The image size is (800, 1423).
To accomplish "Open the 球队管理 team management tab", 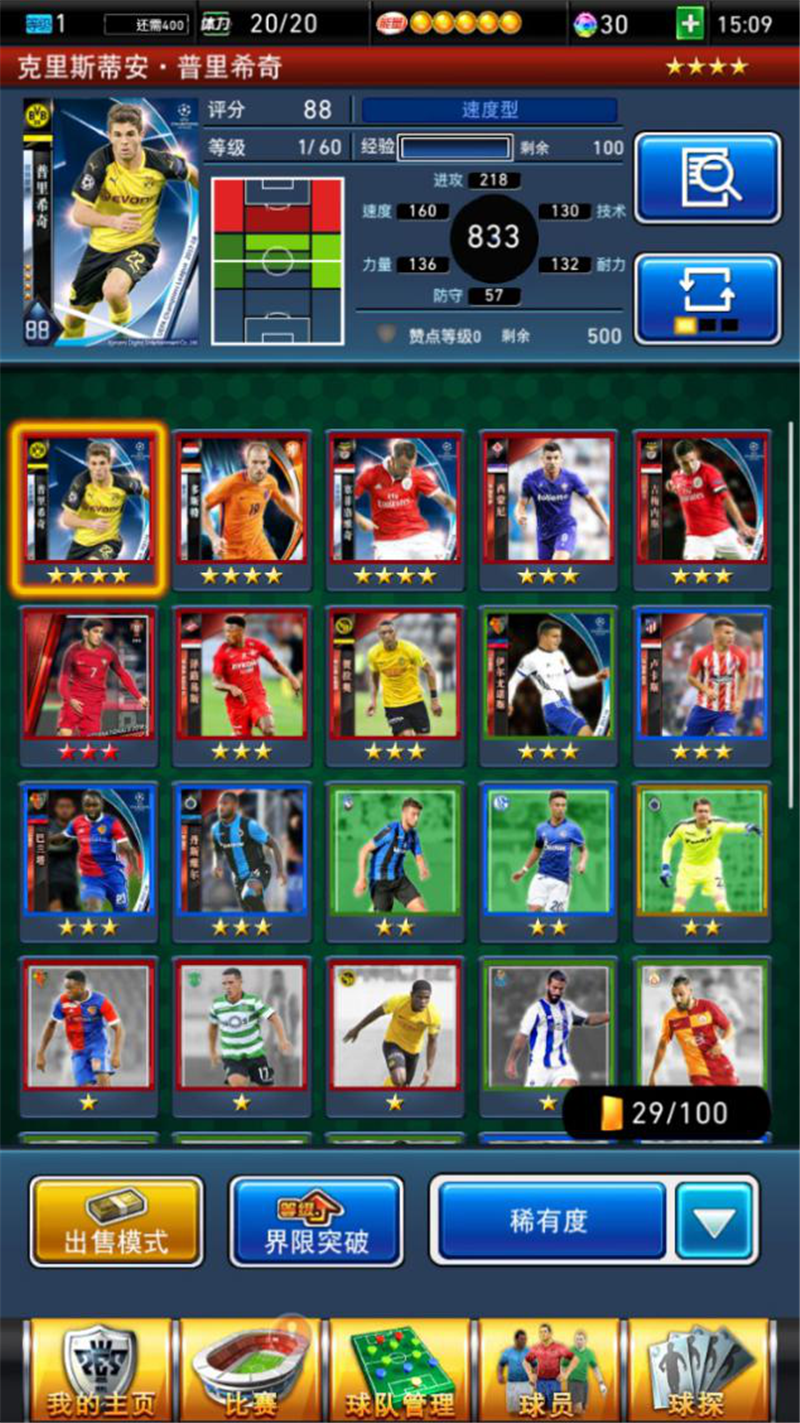I will (400, 1370).
